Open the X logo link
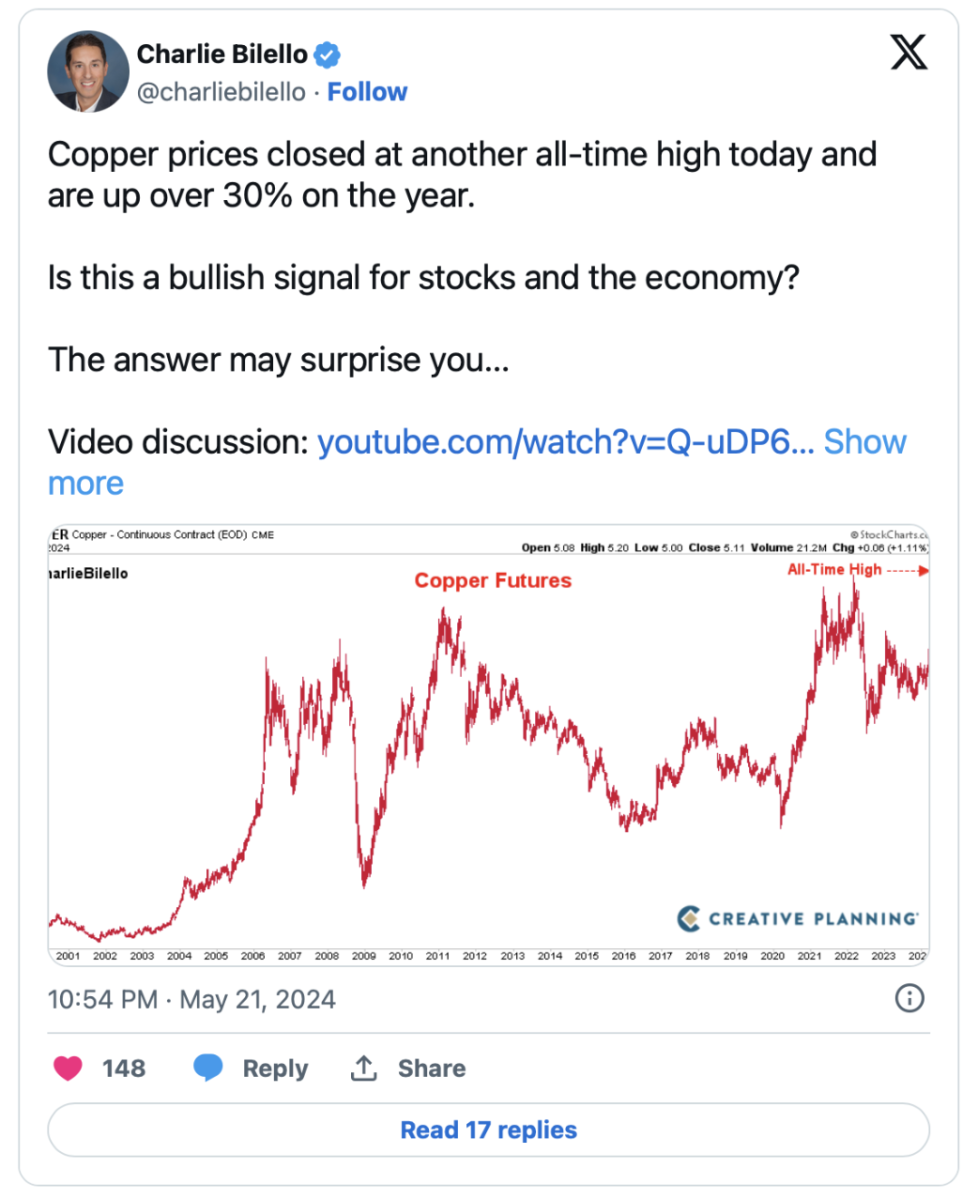This screenshot has width=978, height=1200. point(908,51)
